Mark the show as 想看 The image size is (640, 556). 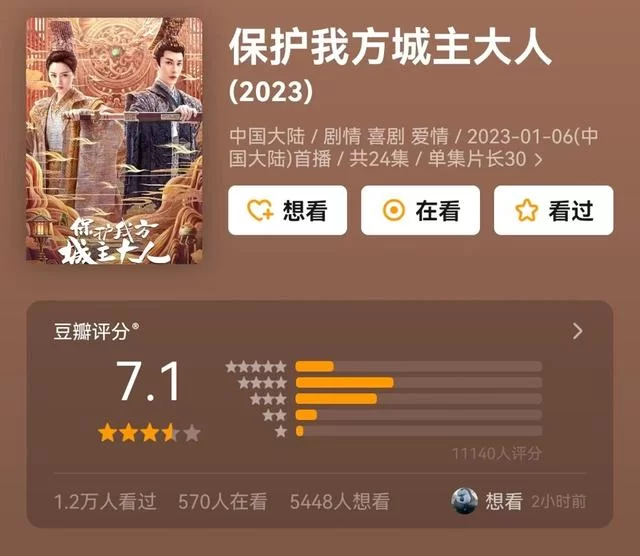[288, 210]
